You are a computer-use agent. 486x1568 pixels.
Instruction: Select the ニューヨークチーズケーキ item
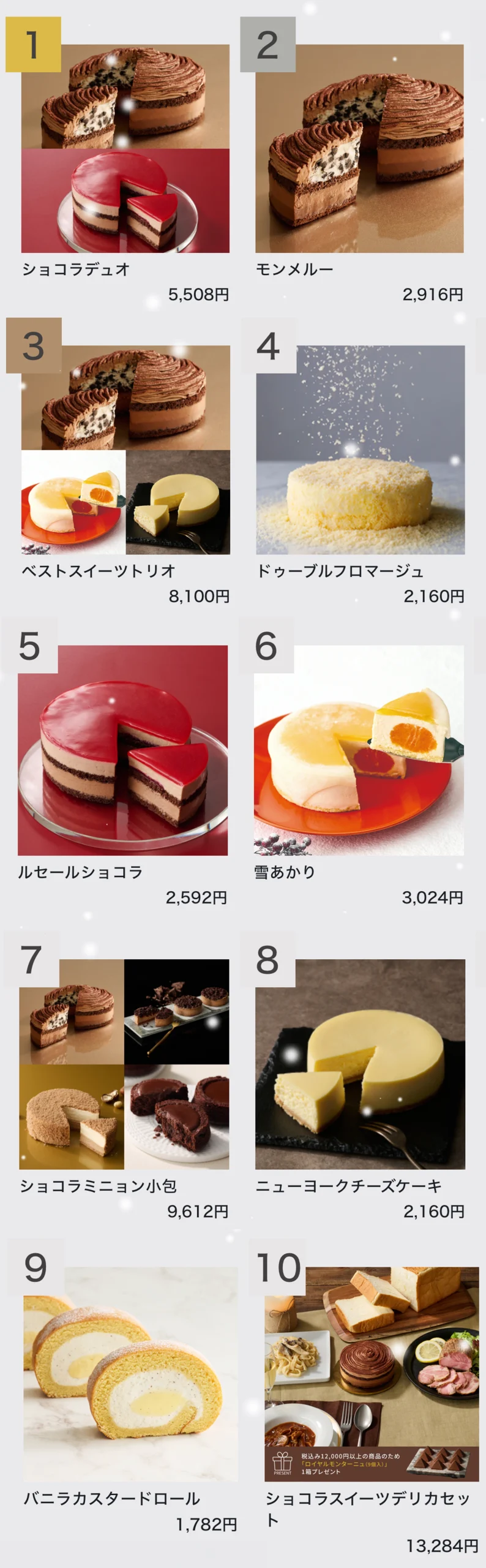pyautogui.click(x=360, y=1064)
